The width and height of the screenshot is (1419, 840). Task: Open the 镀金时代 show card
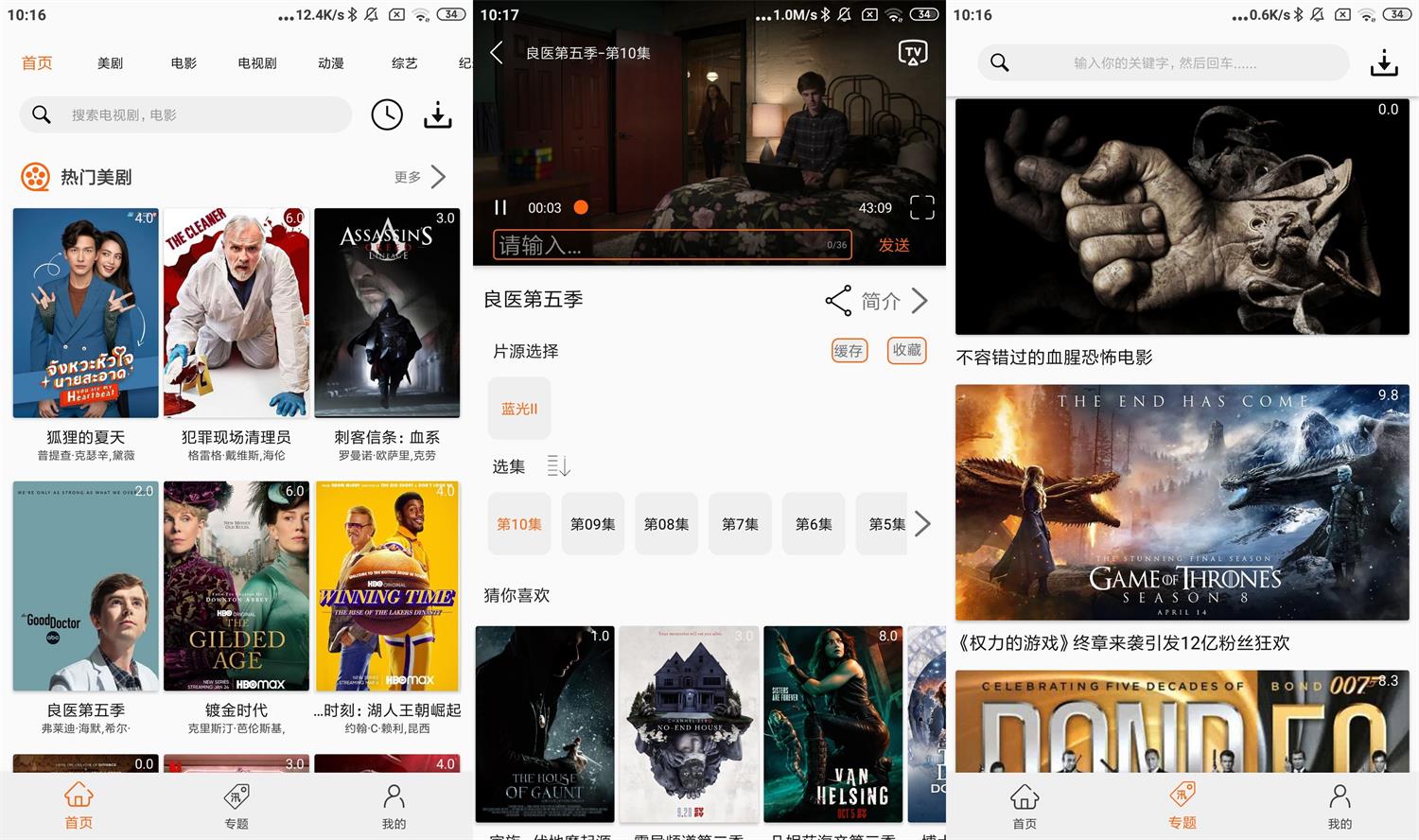coord(236,586)
